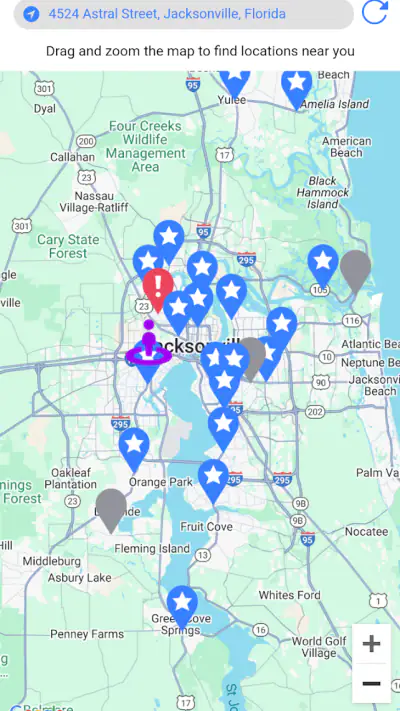This screenshot has width=400, height=711.
Task: Tap the 4524 Astral Street address field
Action: (x=183, y=14)
